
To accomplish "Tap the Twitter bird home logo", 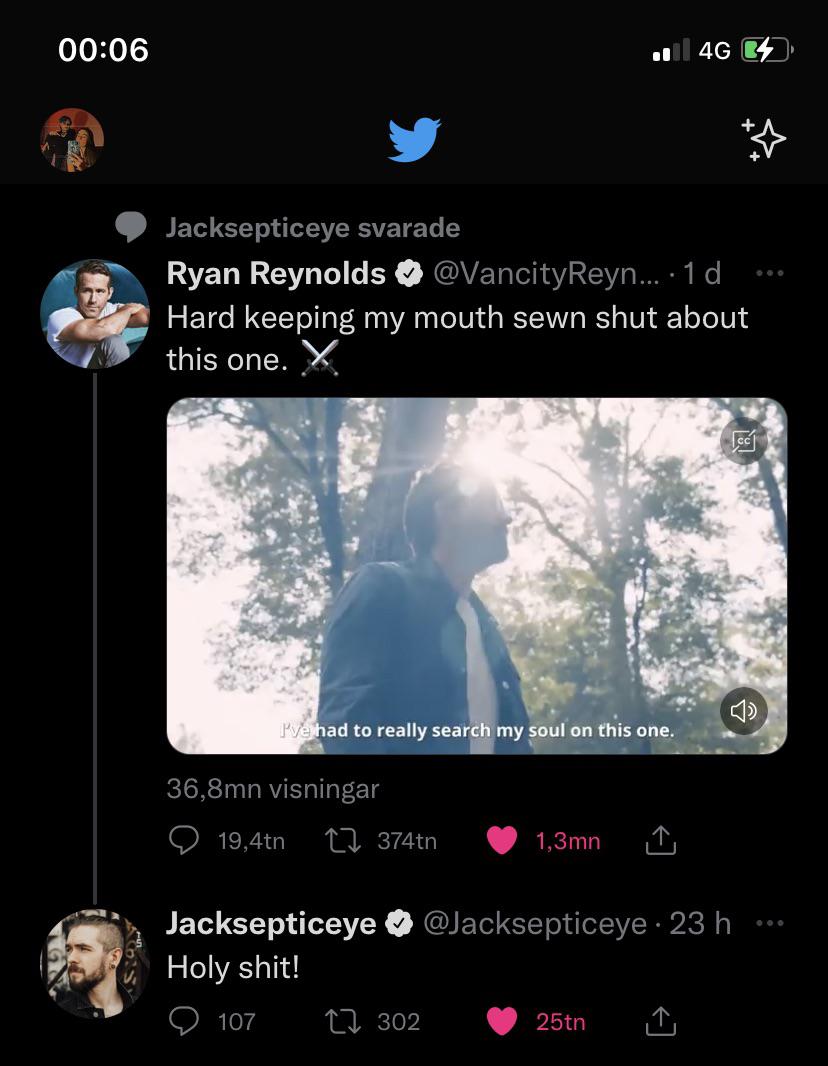I will 414,140.
